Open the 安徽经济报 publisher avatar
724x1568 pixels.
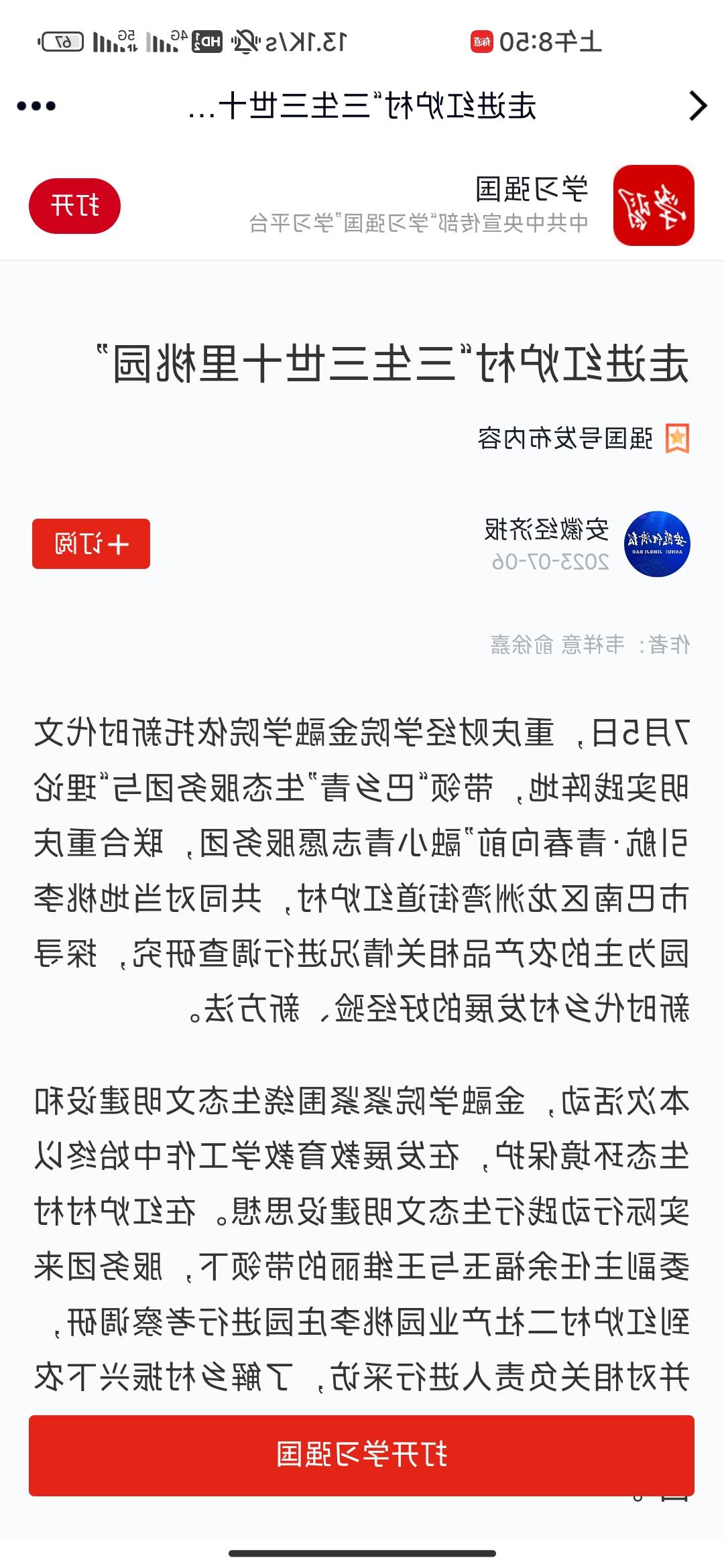657,544
